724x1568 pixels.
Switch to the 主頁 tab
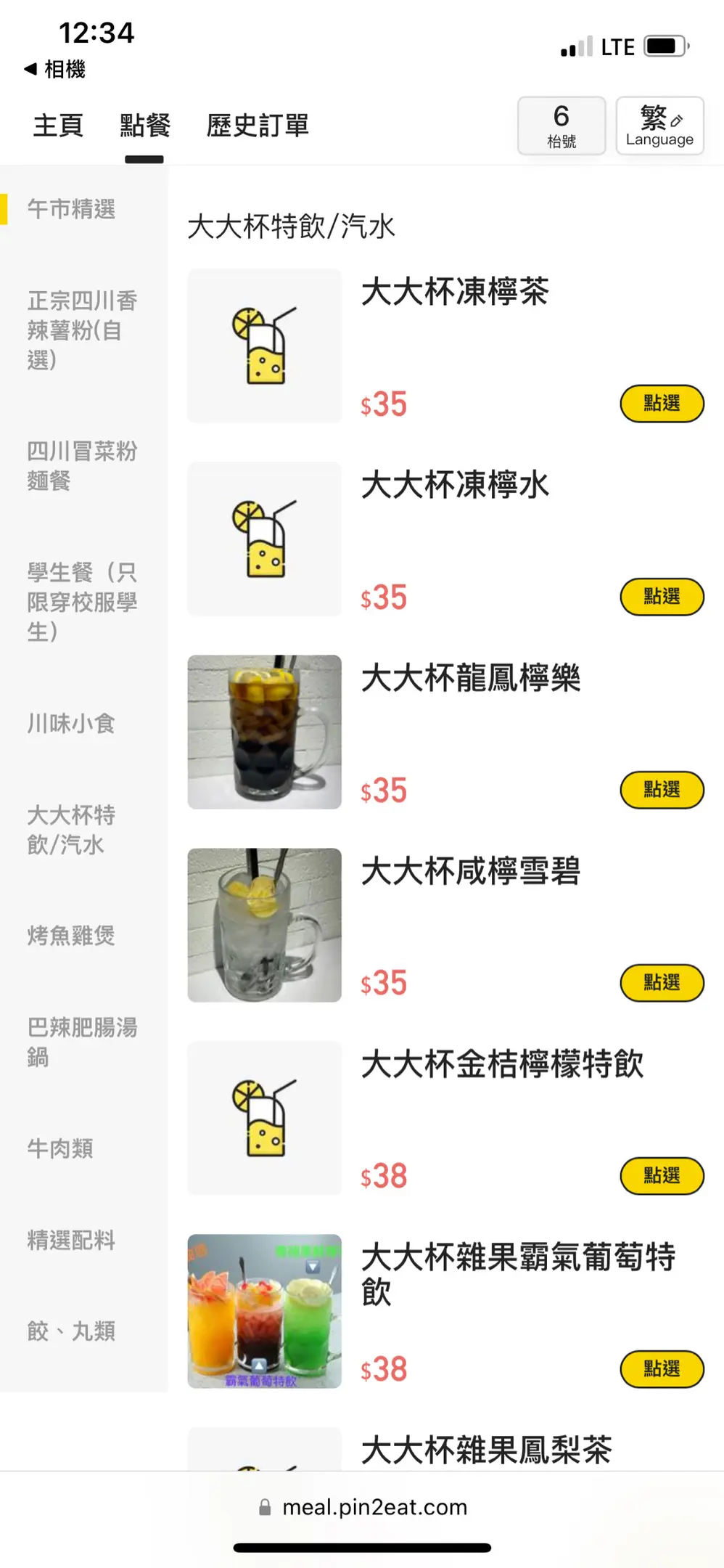[x=58, y=126]
